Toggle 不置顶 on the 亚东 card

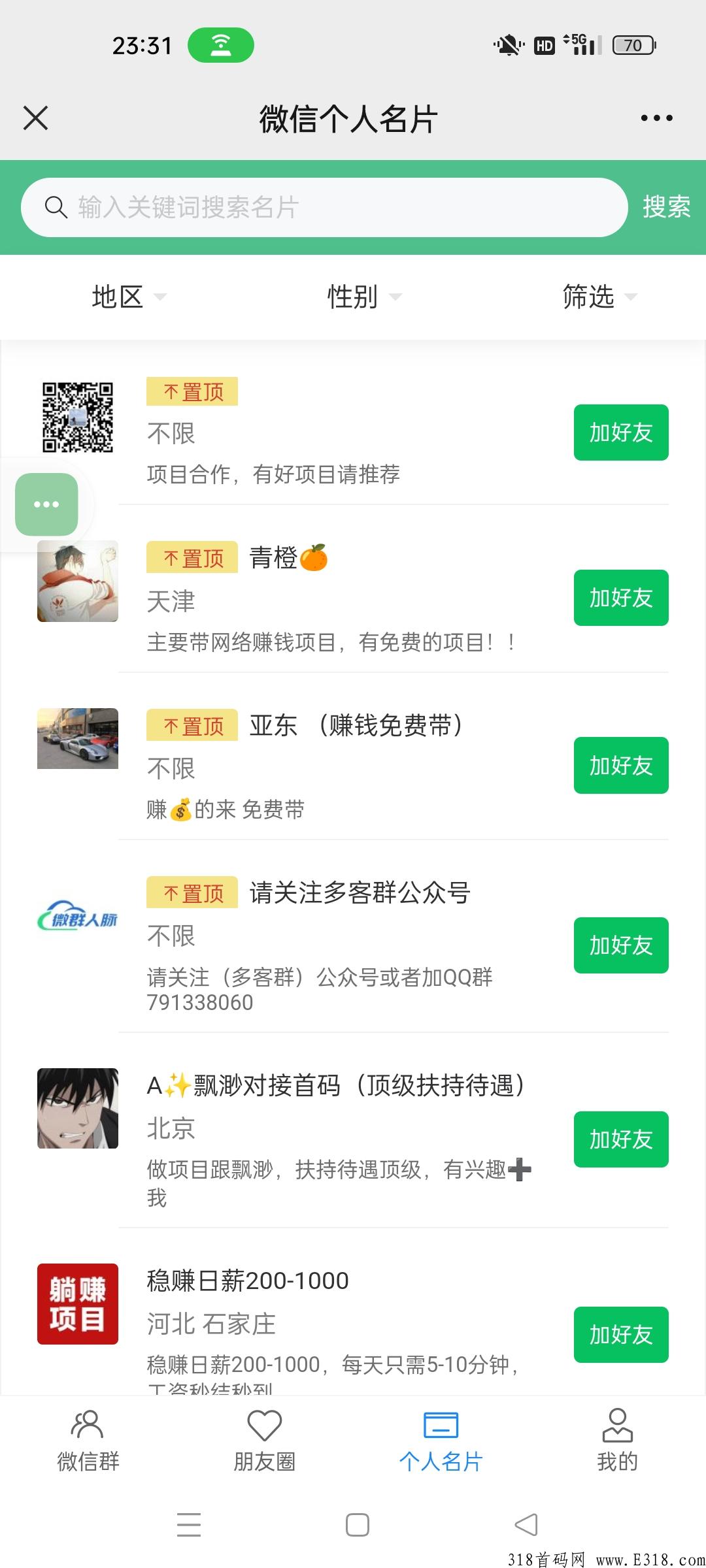[192, 726]
